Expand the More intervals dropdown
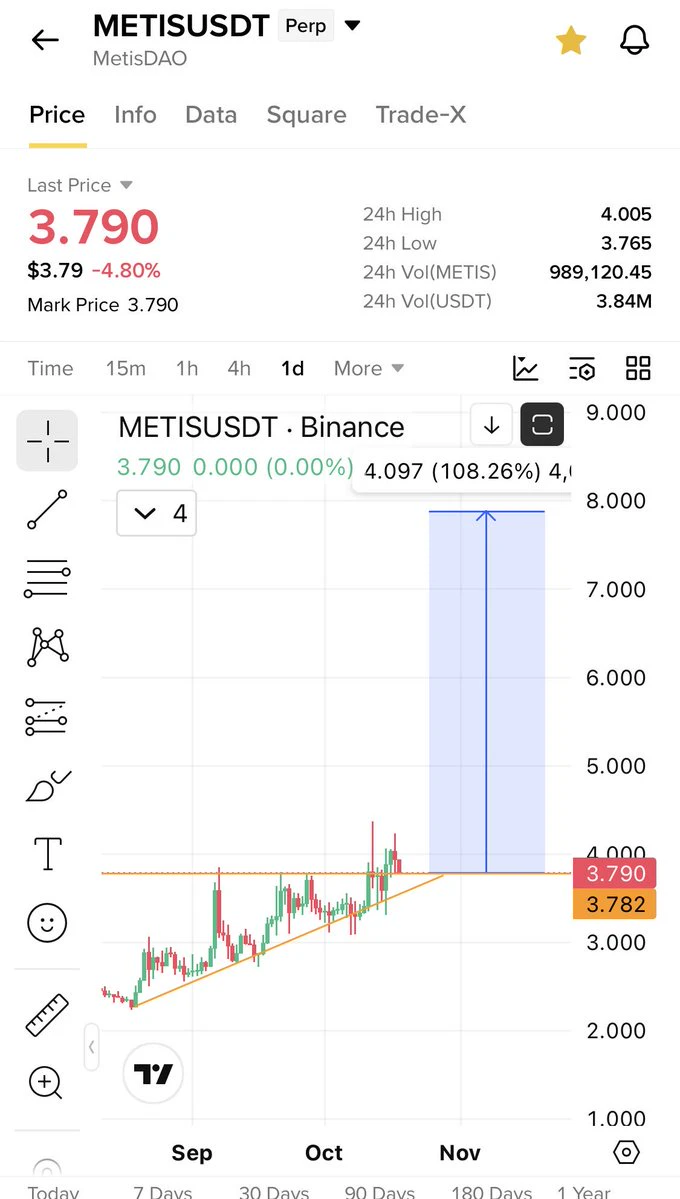Viewport: 680px width, 1199px height. [369, 369]
